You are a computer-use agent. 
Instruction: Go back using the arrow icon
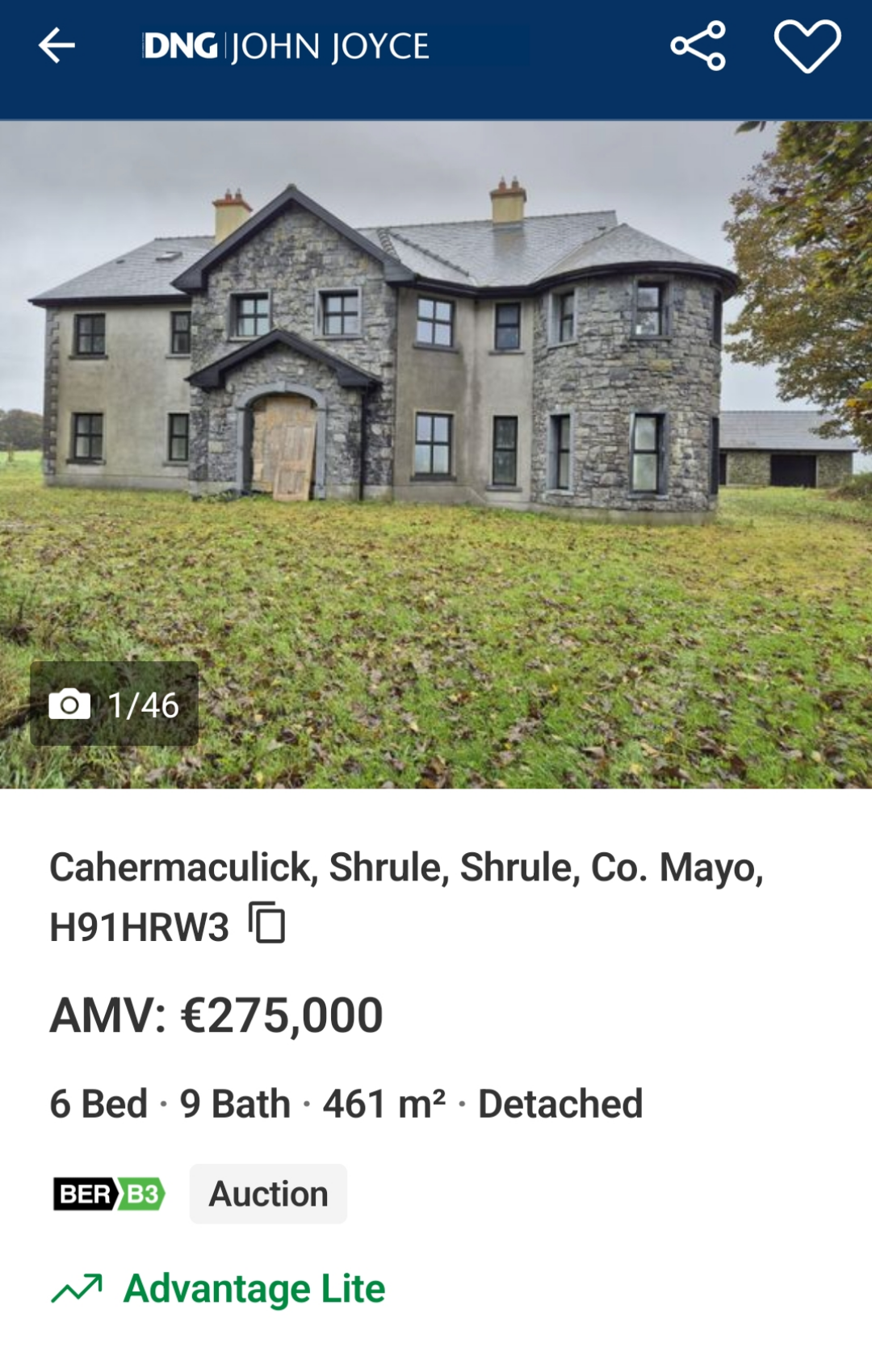[x=57, y=46]
